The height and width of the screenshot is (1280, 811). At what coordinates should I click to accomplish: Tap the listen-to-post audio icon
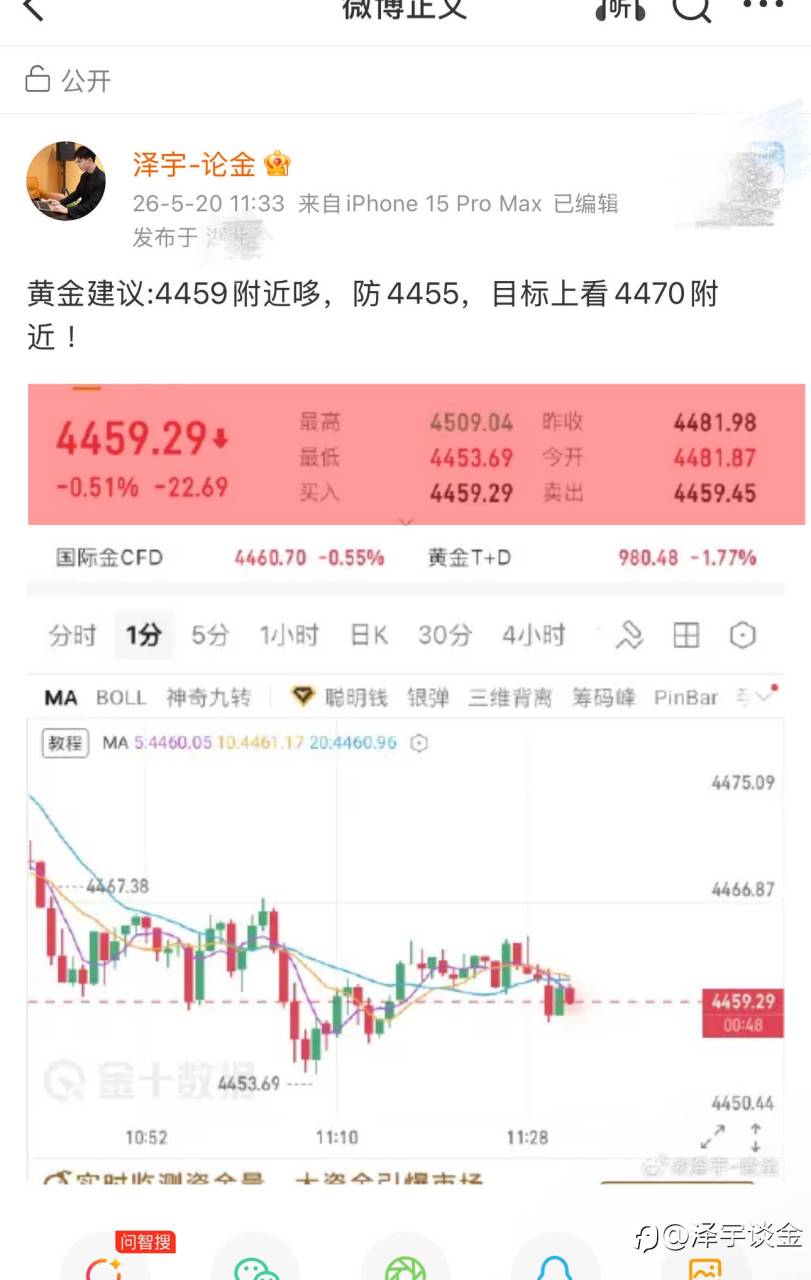tap(620, 9)
